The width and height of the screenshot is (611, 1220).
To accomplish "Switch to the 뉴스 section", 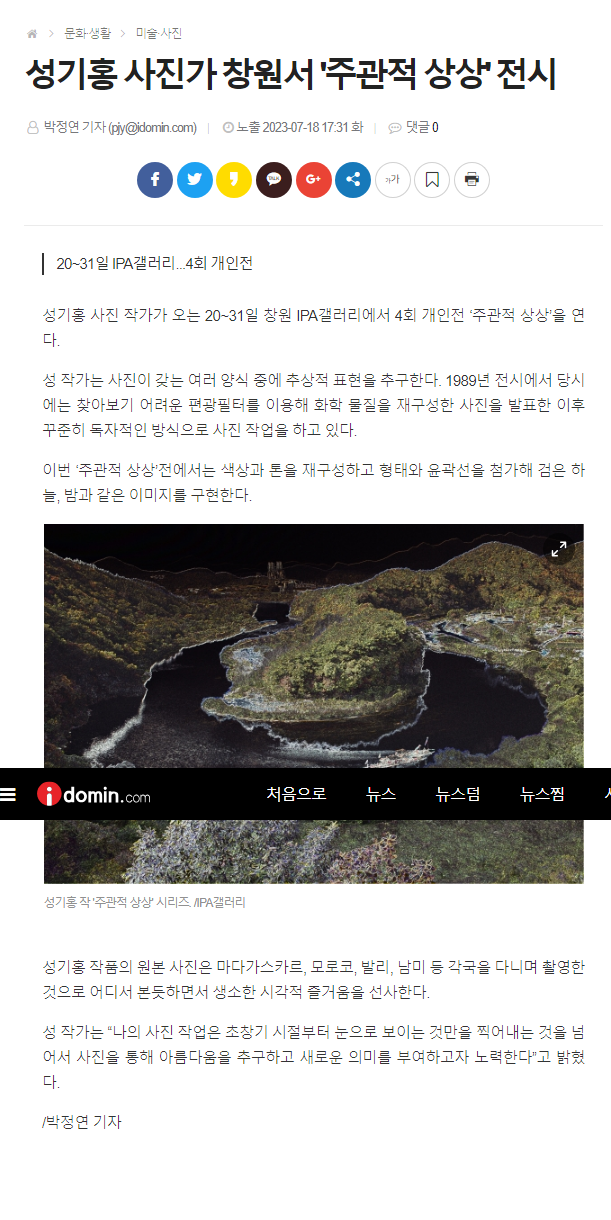I will tap(381, 794).
